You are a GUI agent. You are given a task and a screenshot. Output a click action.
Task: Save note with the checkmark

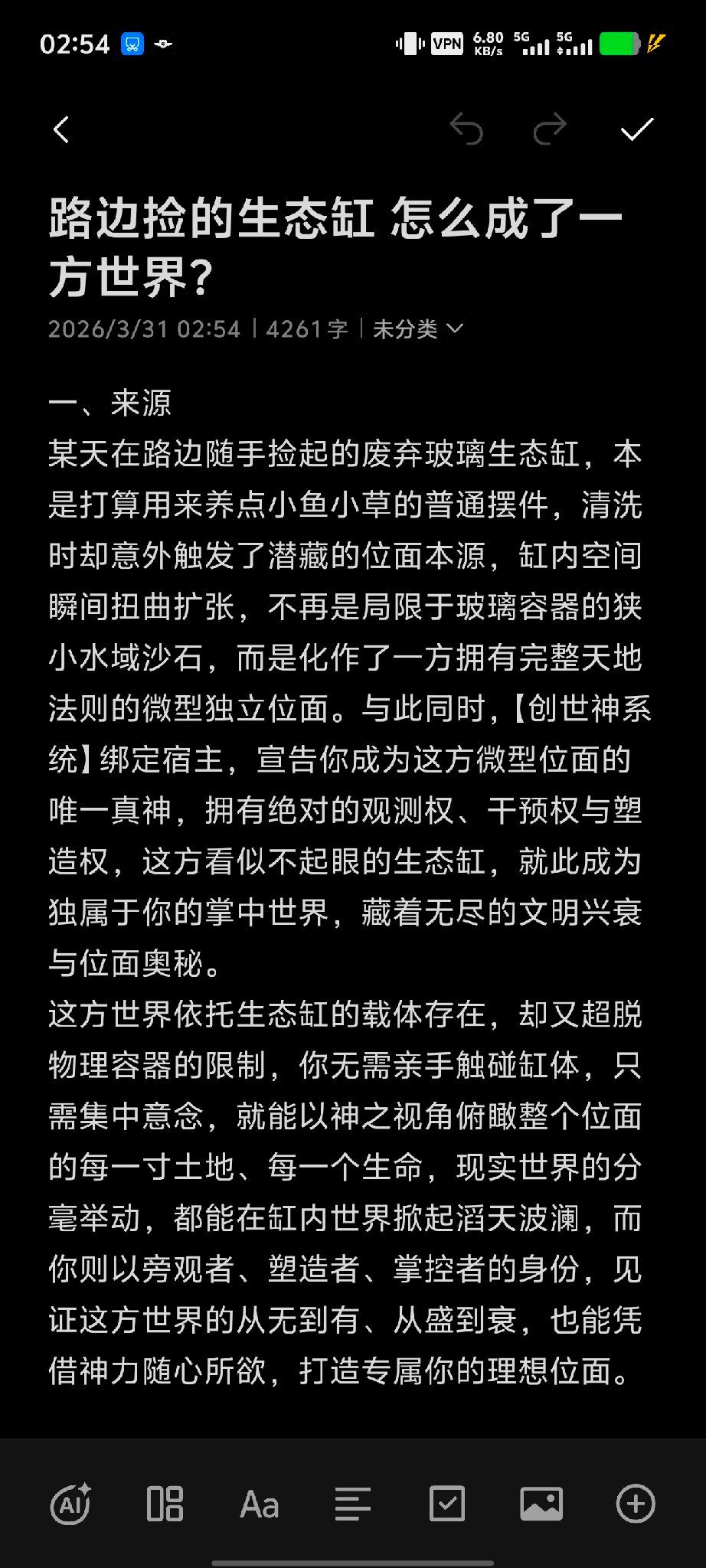(637, 129)
